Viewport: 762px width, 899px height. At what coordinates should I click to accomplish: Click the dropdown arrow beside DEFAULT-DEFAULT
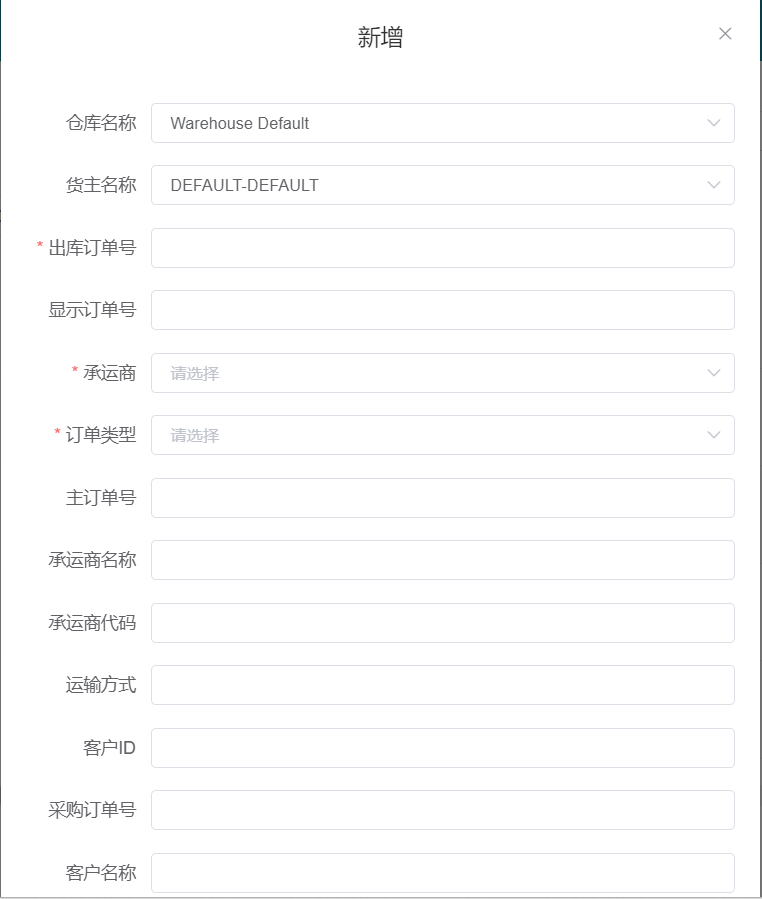(712, 185)
